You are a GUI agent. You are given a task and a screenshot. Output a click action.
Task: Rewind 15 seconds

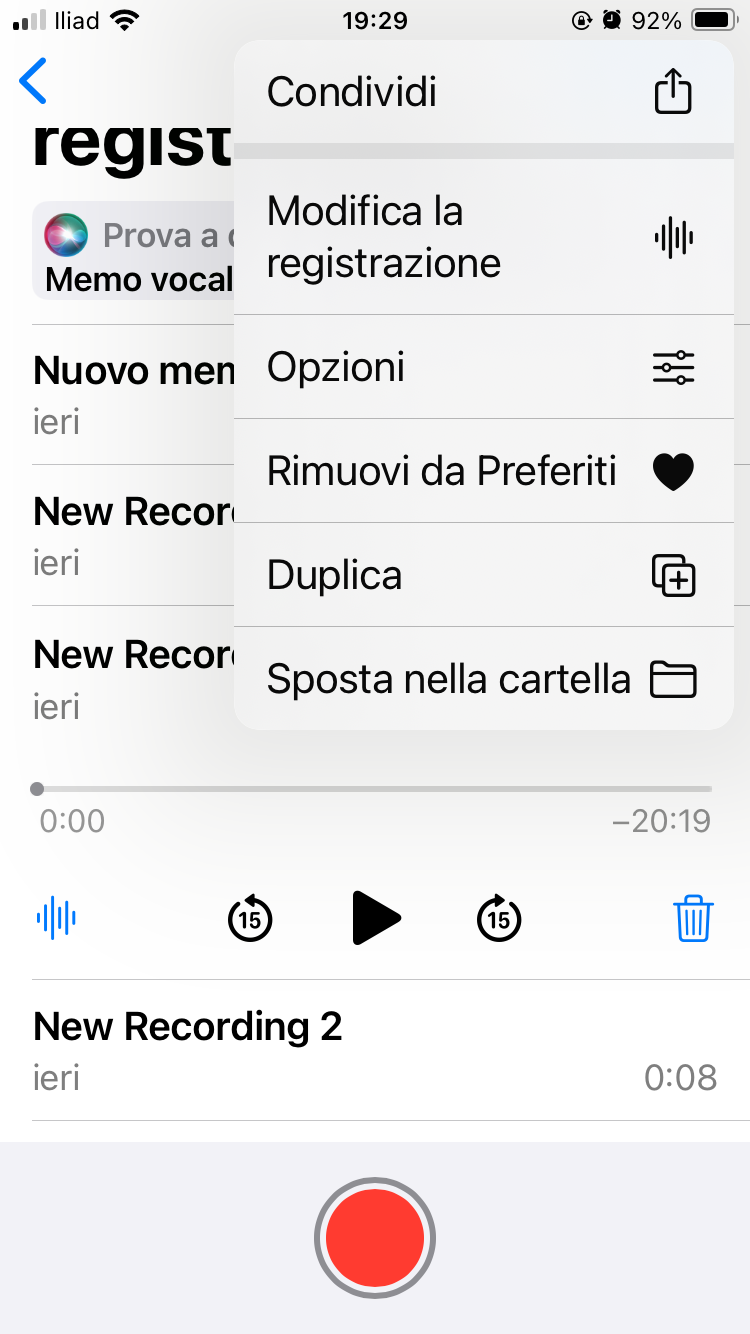(250, 918)
